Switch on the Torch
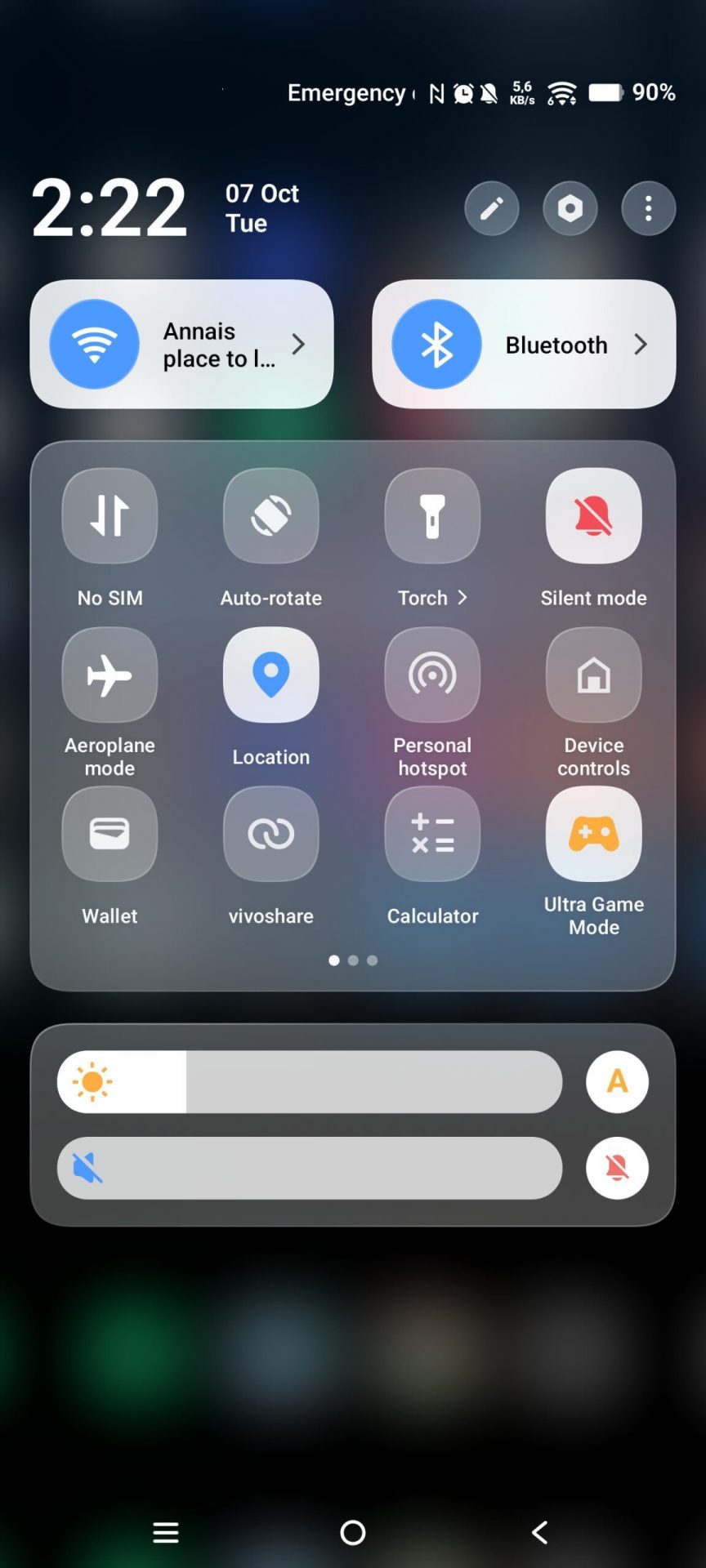This screenshot has height=1568, width=706. click(432, 515)
